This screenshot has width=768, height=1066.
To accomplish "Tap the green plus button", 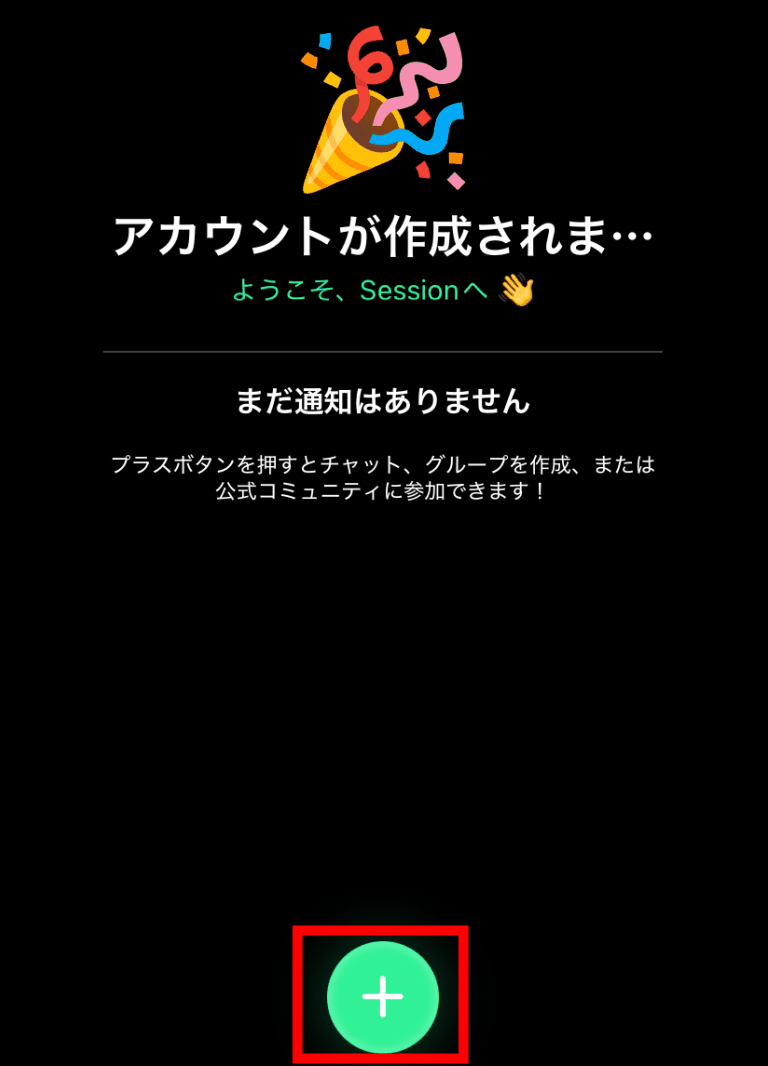I will pyautogui.click(x=383, y=997).
